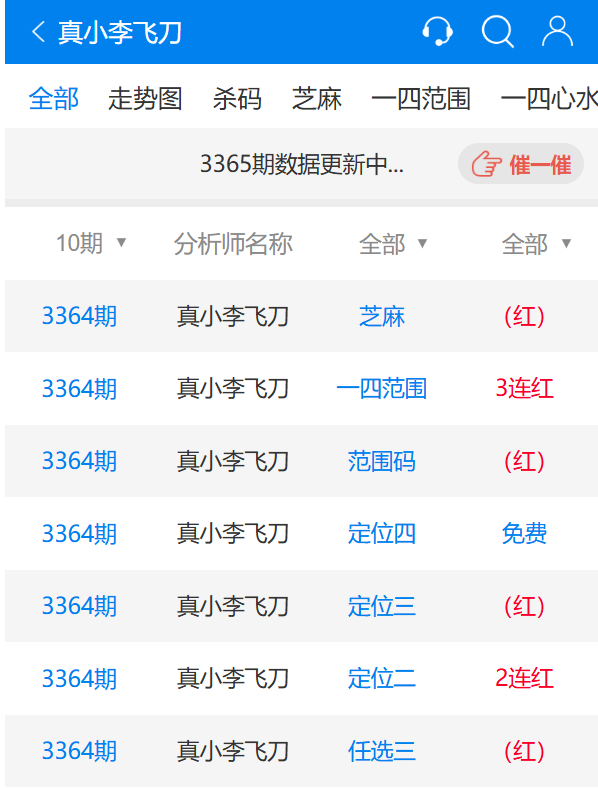This screenshot has height=790, width=598.
Task: Go back using the header arrow
Action: tap(38, 32)
